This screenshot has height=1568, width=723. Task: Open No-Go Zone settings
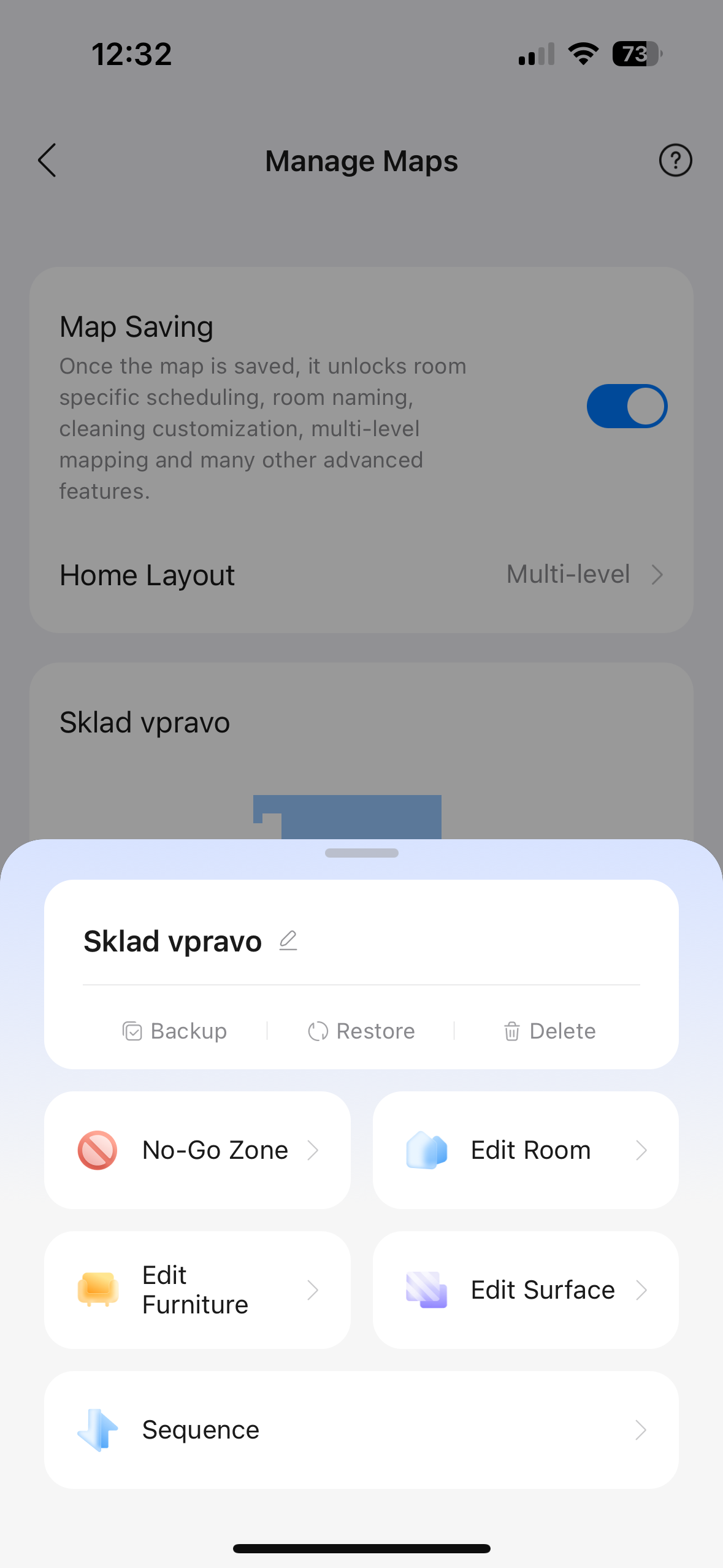coord(197,1150)
